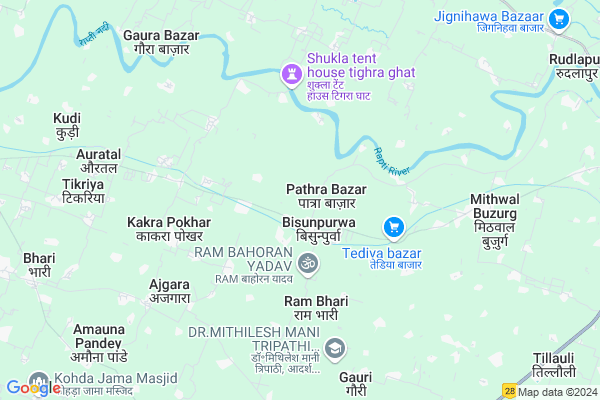
Task: Tap the Tediva bazar shopping pin
Action: click(394, 229)
